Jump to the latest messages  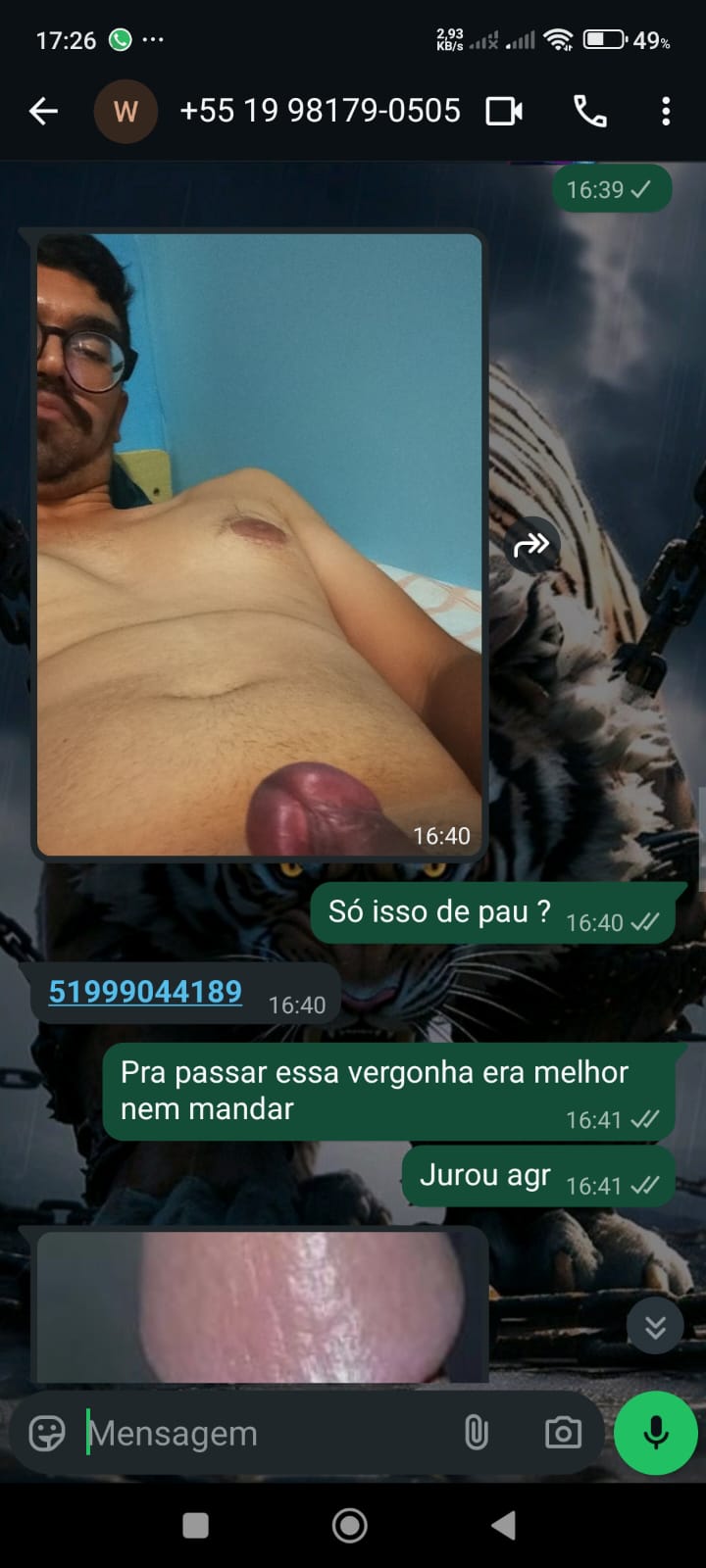pyautogui.click(x=655, y=1327)
